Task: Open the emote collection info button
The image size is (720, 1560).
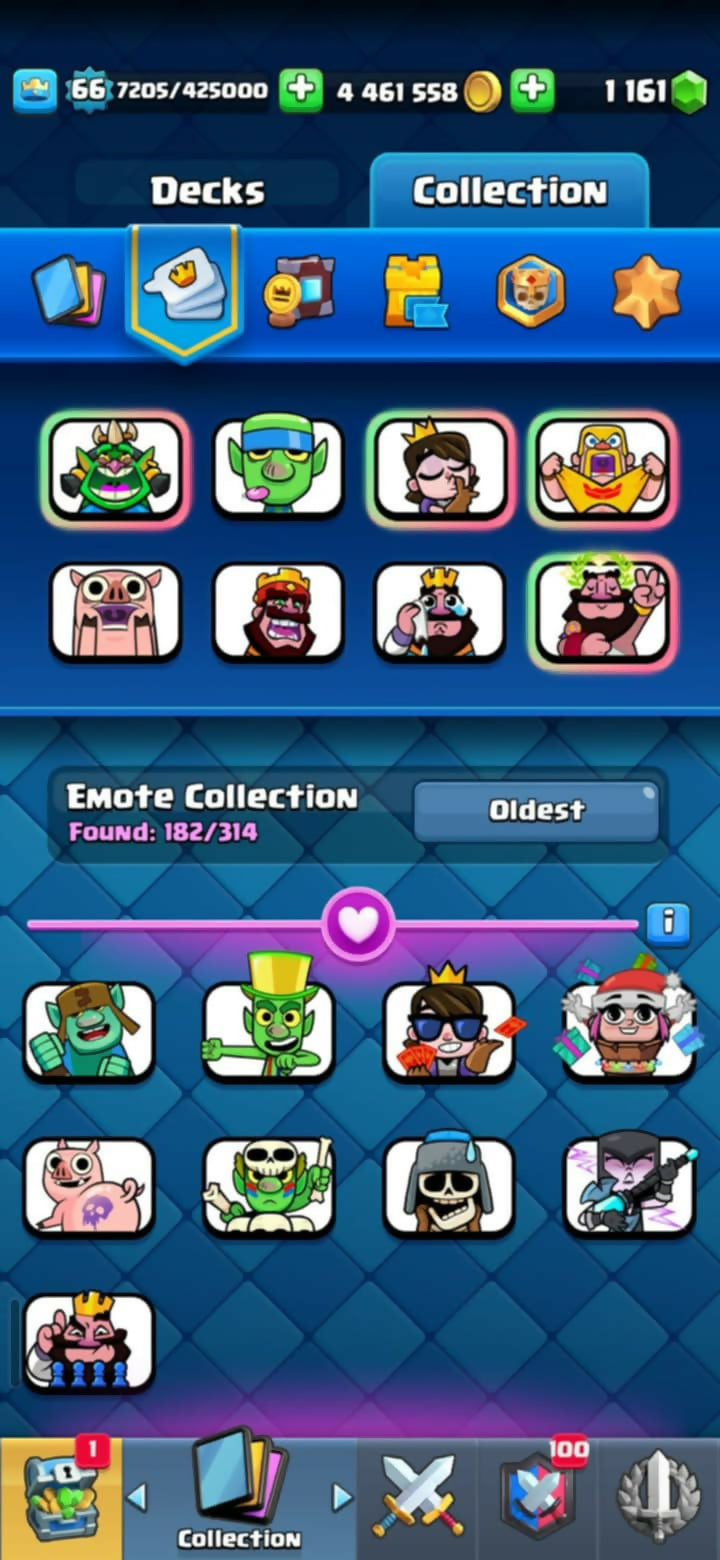Action: pyautogui.click(x=667, y=924)
